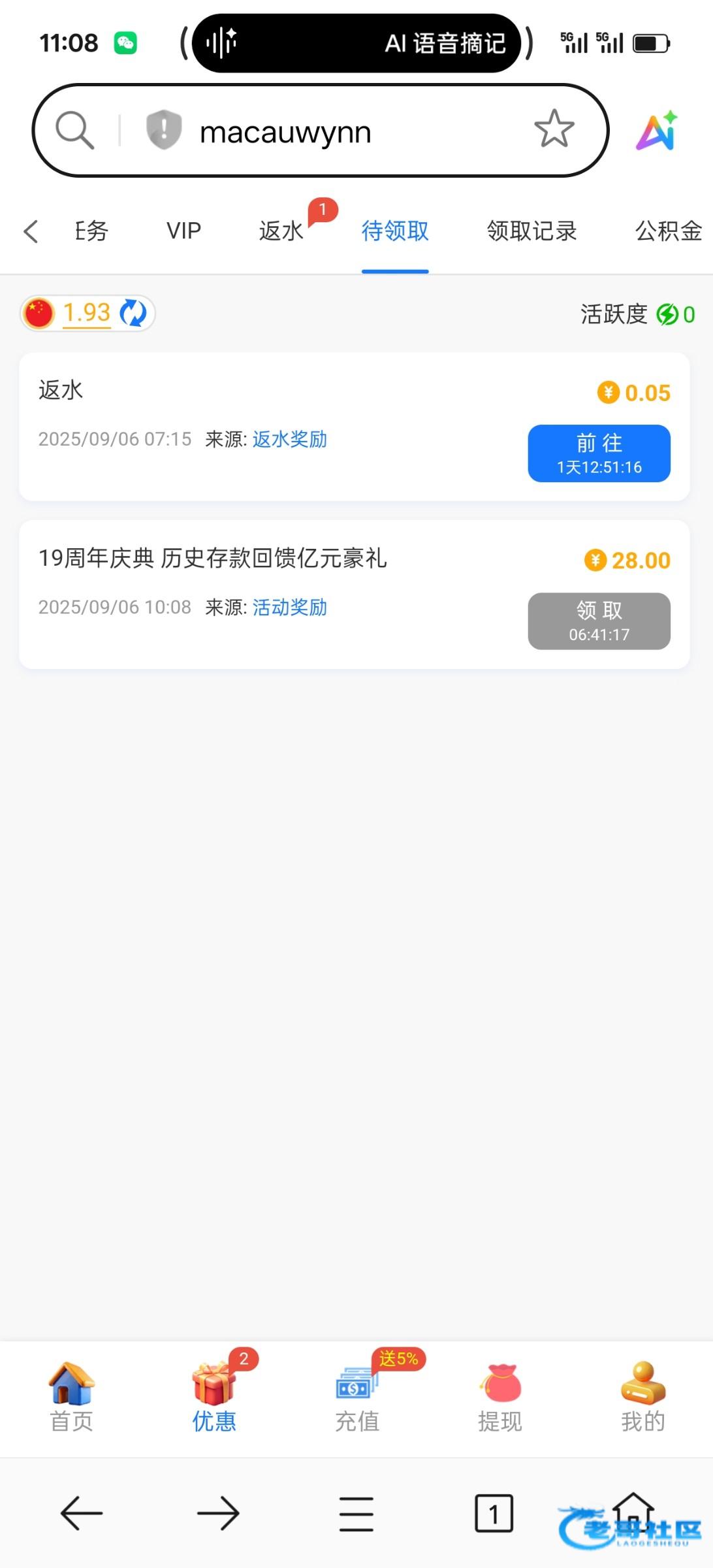
Task: Open the browser menu icon
Action: 356,1514
